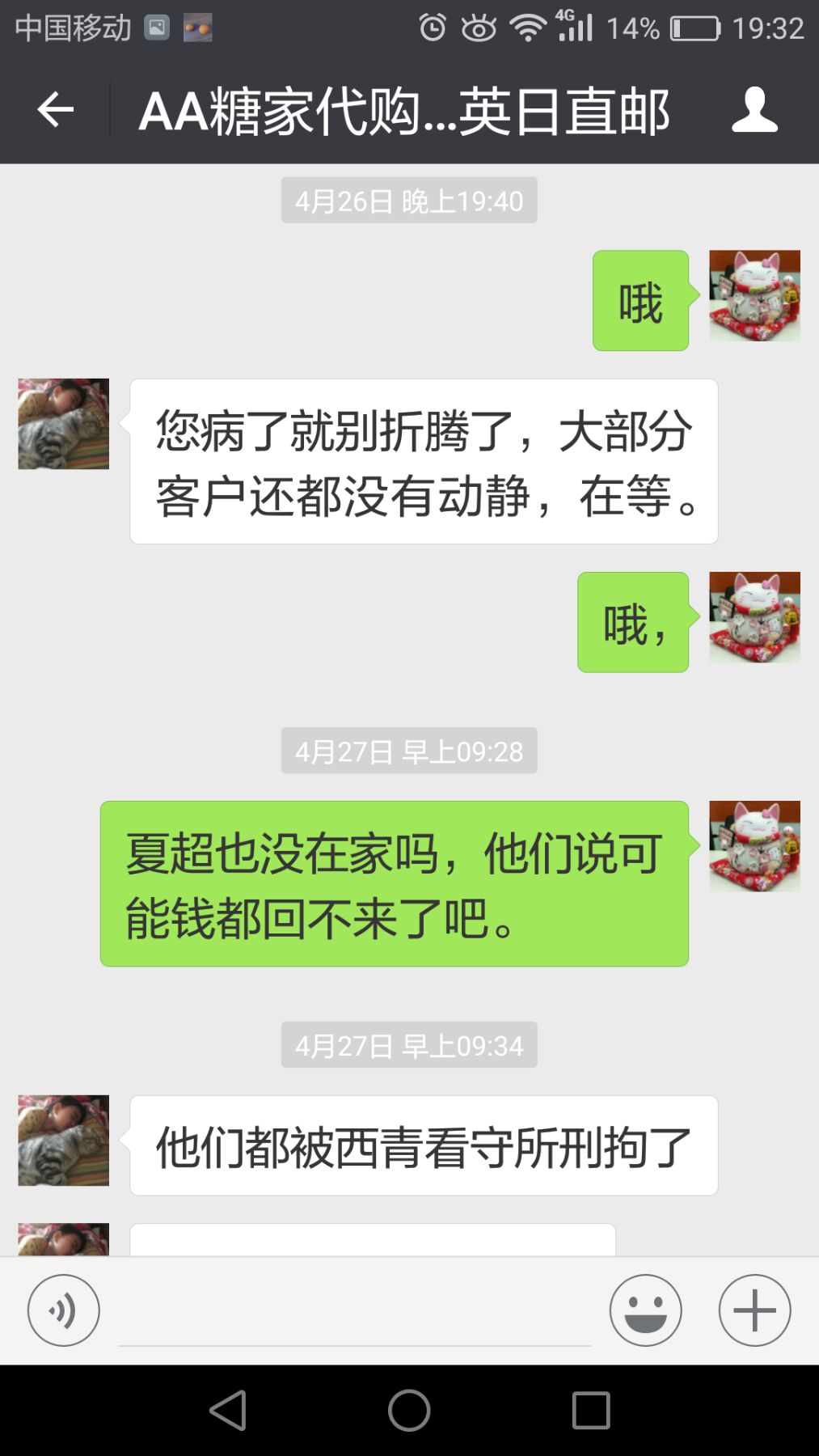Open chat info profile icon
Viewport: 819px width, 1456px height.
[x=754, y=110]
